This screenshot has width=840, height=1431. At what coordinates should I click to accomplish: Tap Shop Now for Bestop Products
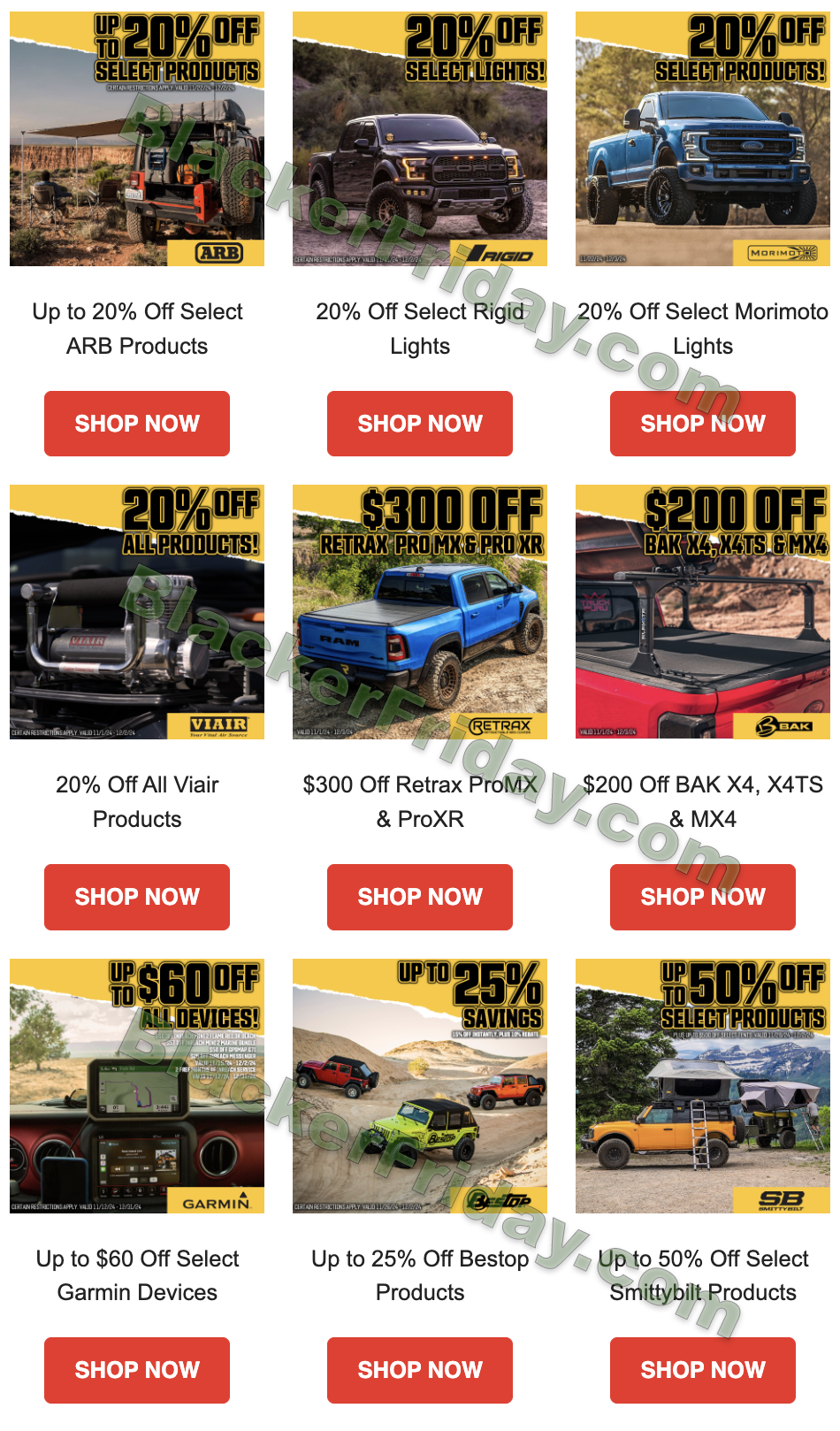(x=420, y=1370)
